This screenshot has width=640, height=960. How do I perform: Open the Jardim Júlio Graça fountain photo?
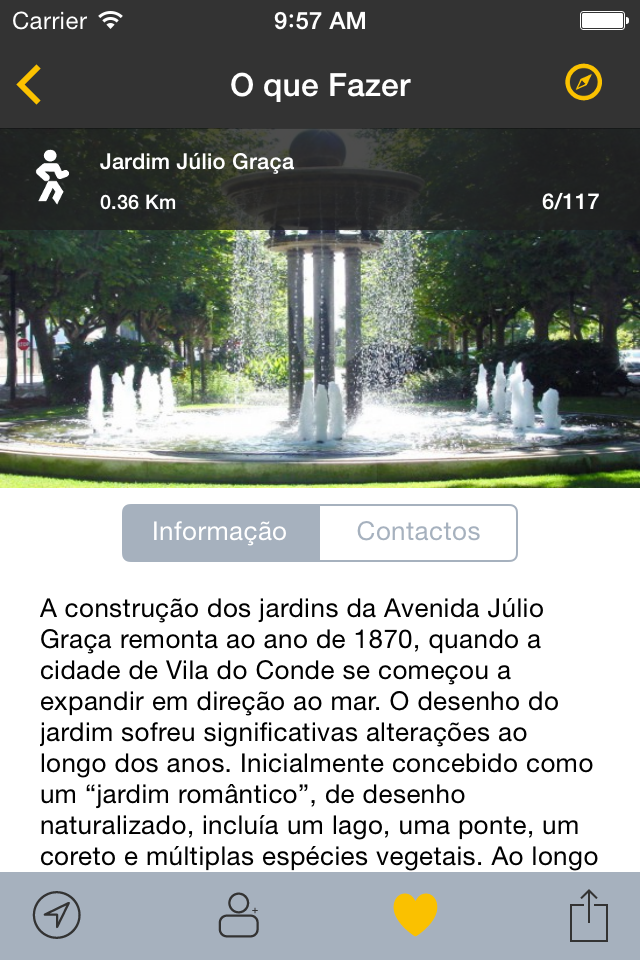320,360
